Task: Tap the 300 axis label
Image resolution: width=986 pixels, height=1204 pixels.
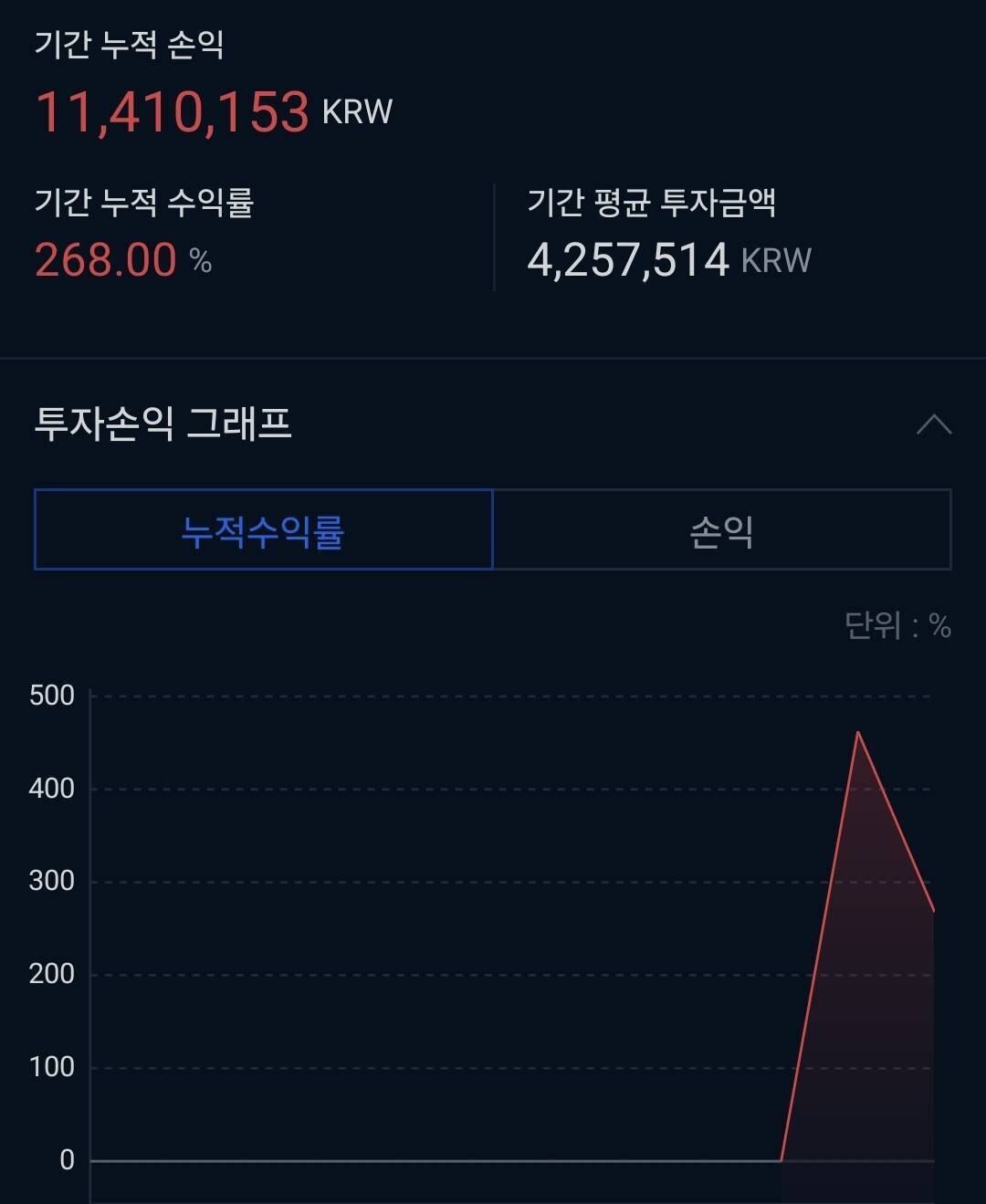Action: (x=52, y=881)
